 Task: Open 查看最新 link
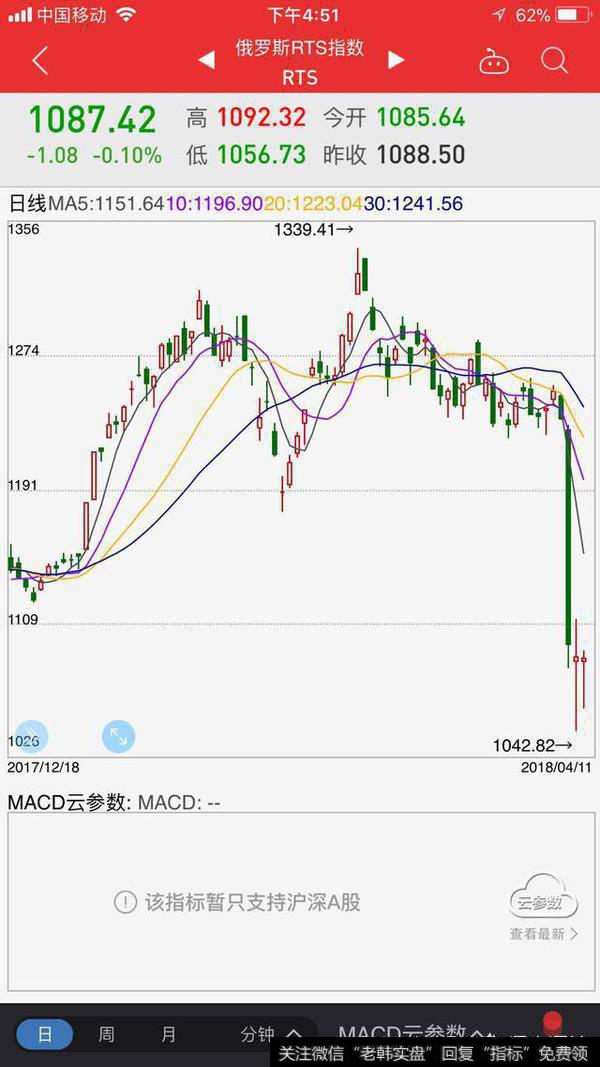(544, 934)
